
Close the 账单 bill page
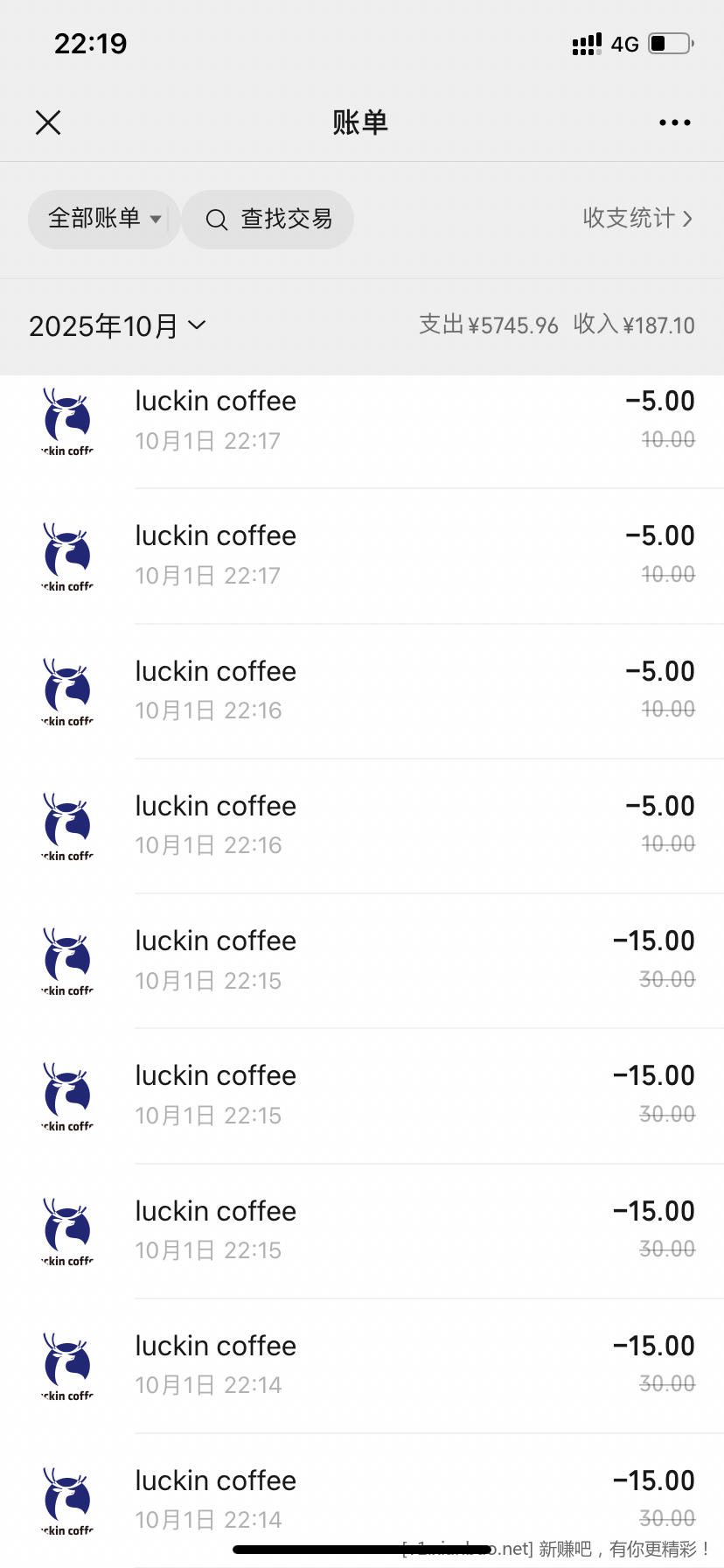click(x=48, y=122)
